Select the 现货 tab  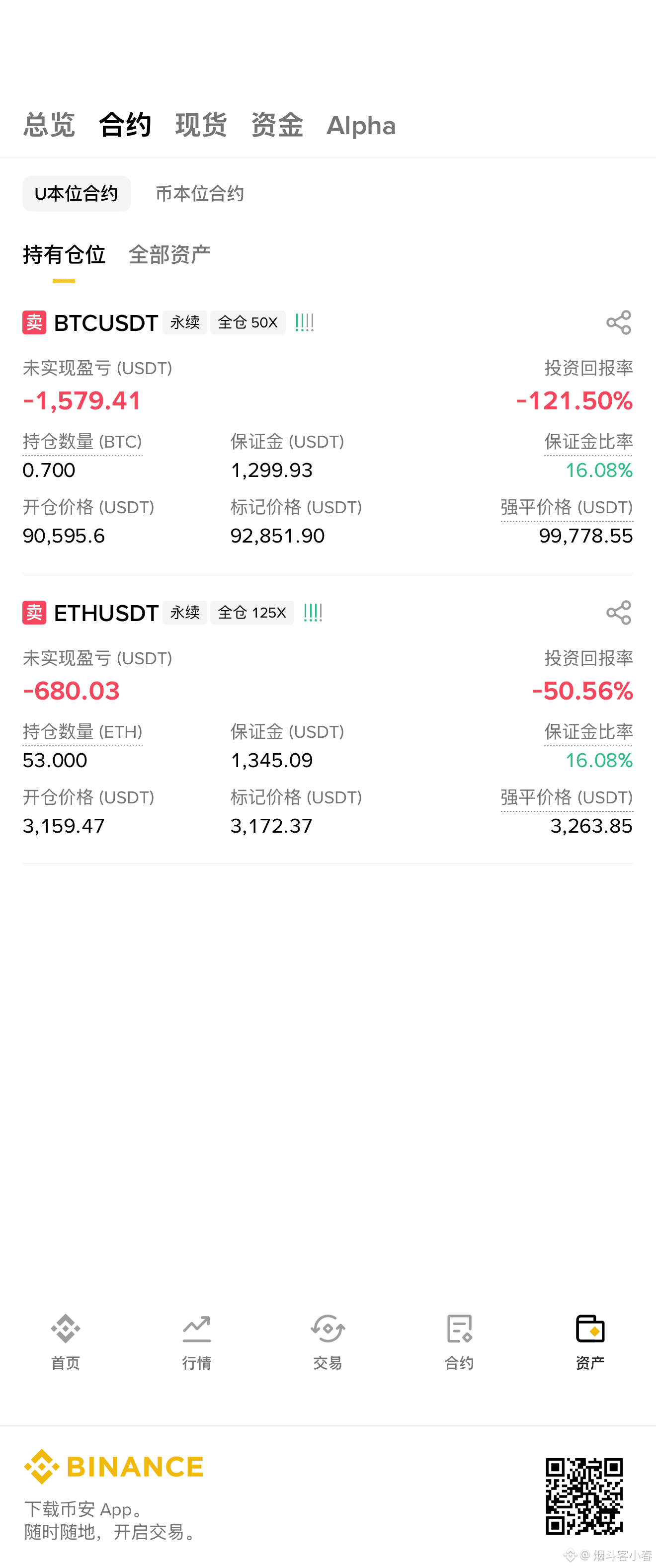[201, 125]
